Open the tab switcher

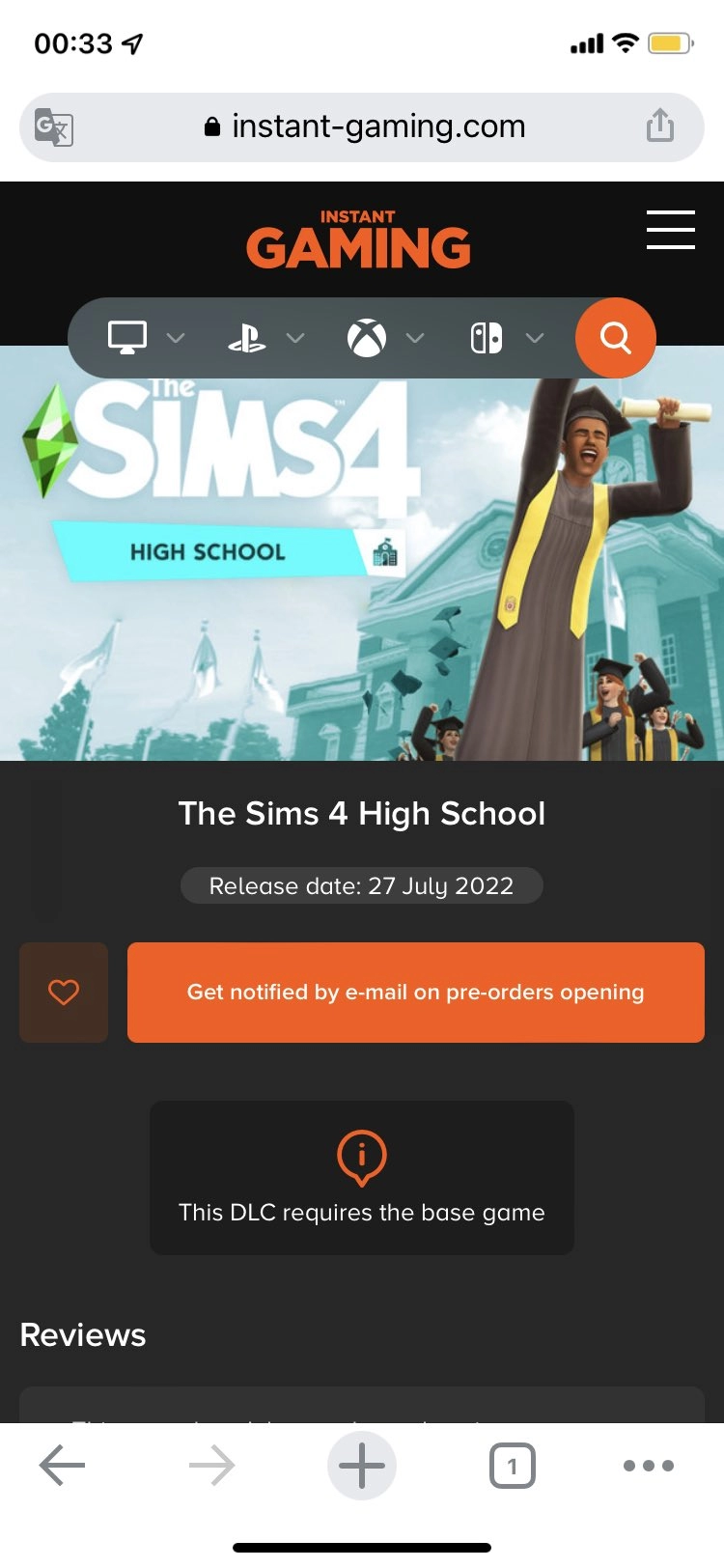click(x=512, y=1466)
